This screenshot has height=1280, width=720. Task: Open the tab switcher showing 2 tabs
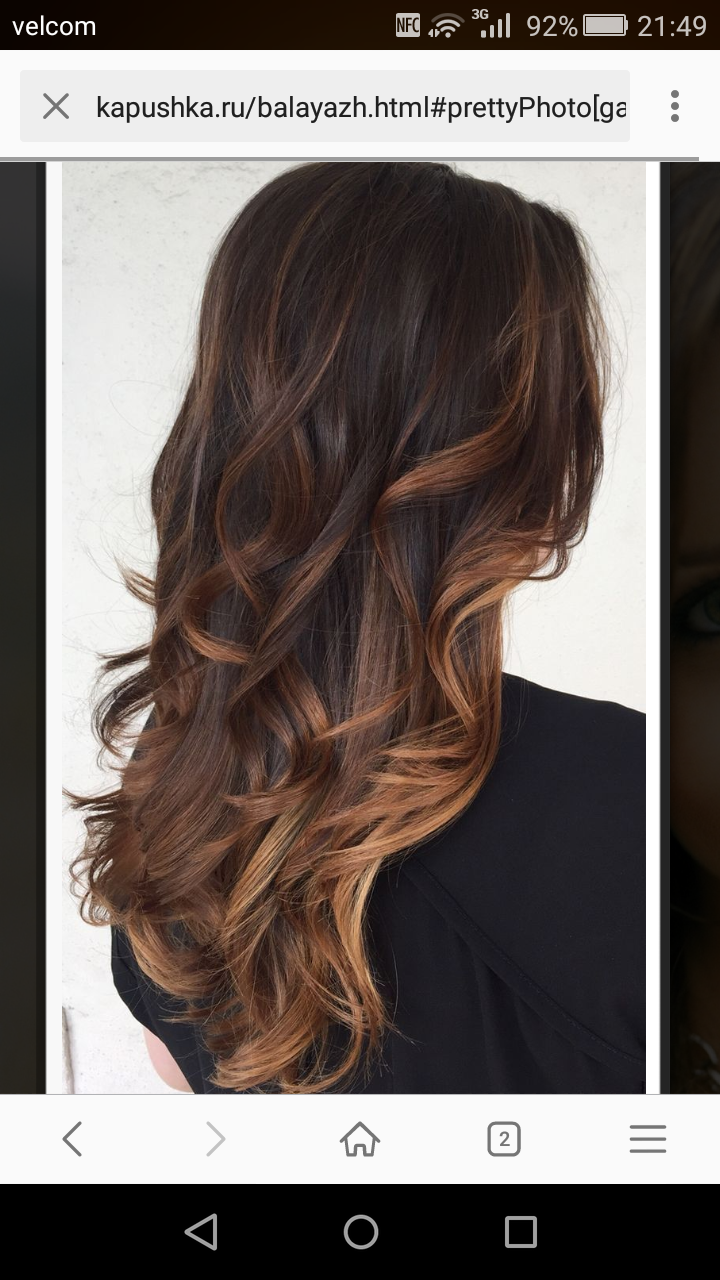click(x=504, y=1139)
